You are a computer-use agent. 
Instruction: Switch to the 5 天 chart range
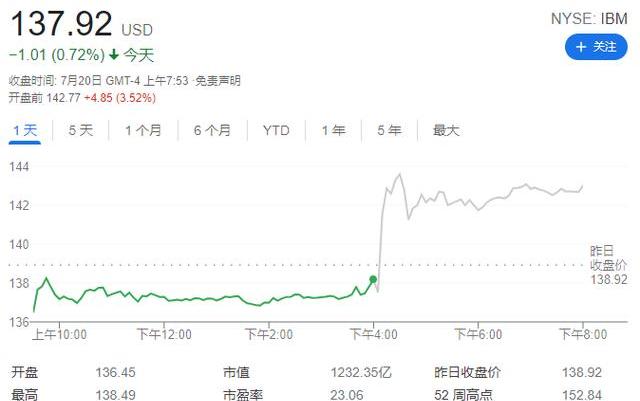coord(81,130)
